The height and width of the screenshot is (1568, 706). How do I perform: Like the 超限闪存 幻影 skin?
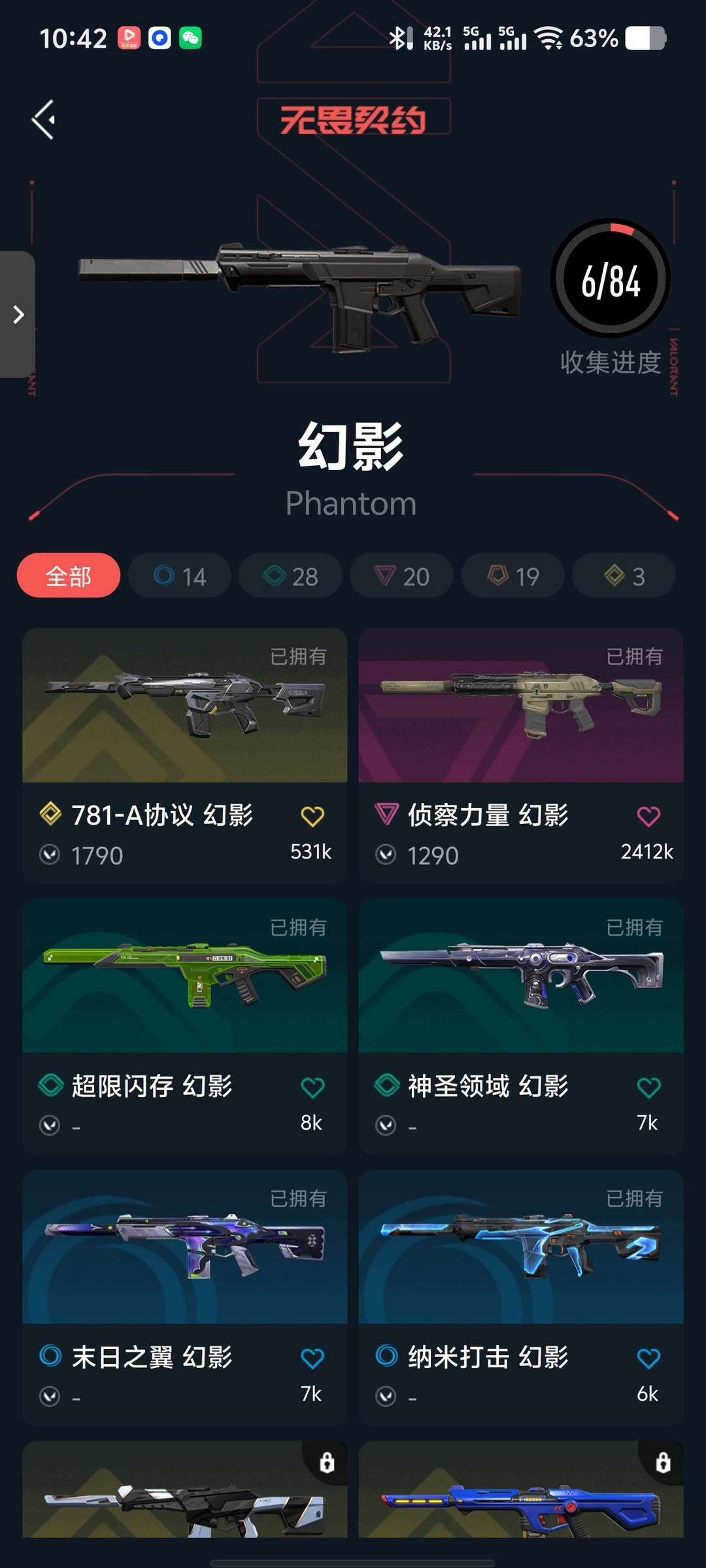(x=312, y=1087)
